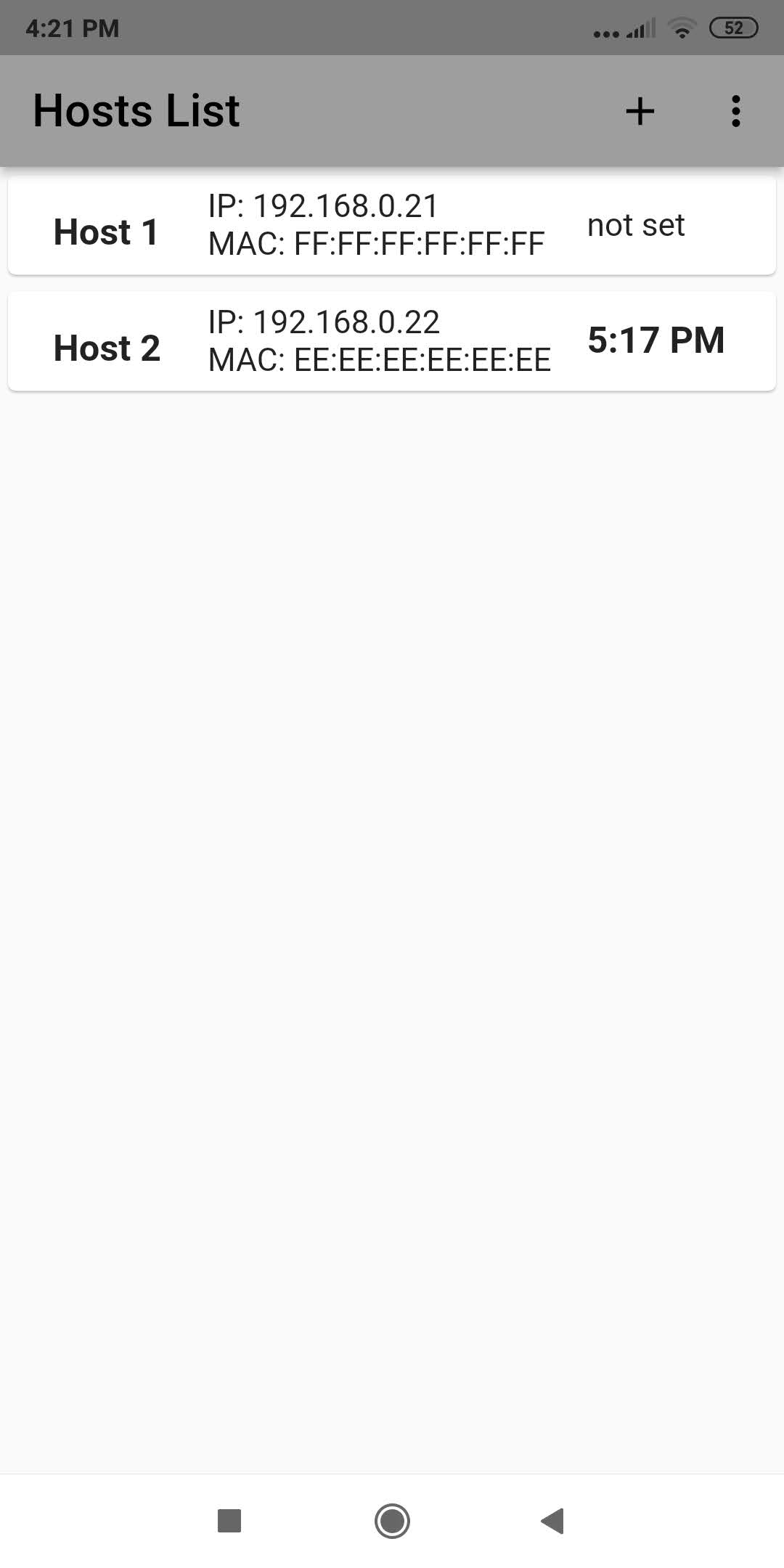Screen dimensions: 784x1568
Task: Tap IP address 192.168.0.21 on Host 1
Action: [x=322, y=206]
